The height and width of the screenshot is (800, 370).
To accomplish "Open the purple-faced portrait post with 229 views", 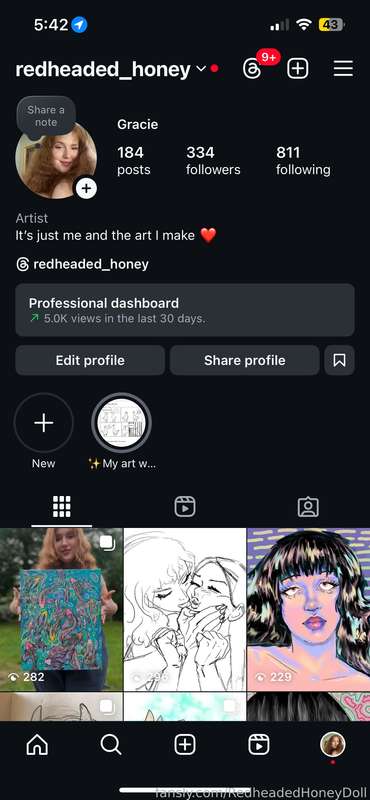I will 308,609.
